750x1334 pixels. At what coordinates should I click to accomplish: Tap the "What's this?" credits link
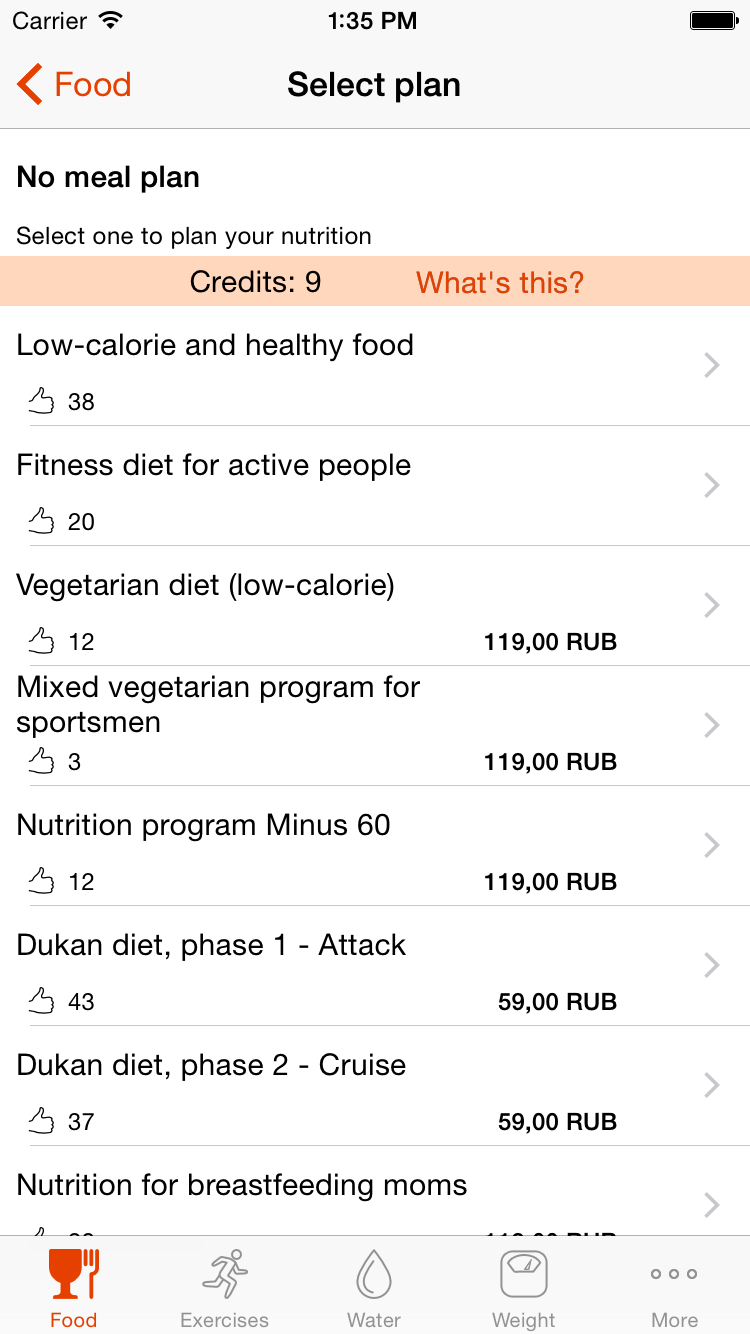pos(499,283)
